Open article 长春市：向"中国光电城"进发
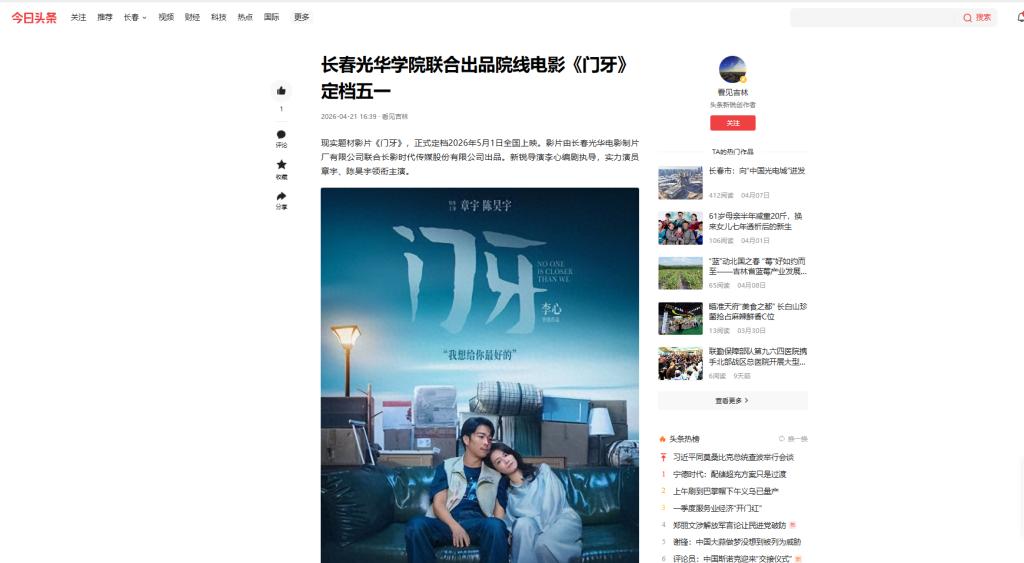The width and height of the screenshot is (1024, 563). click(757, 171)
